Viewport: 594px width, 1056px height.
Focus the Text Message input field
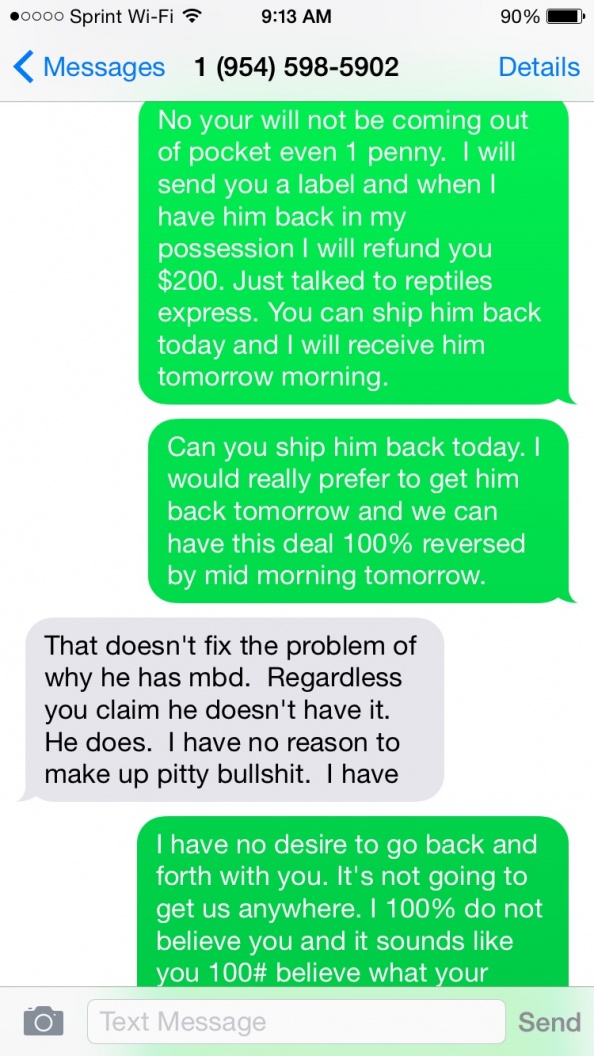[x=296, y=1022]
